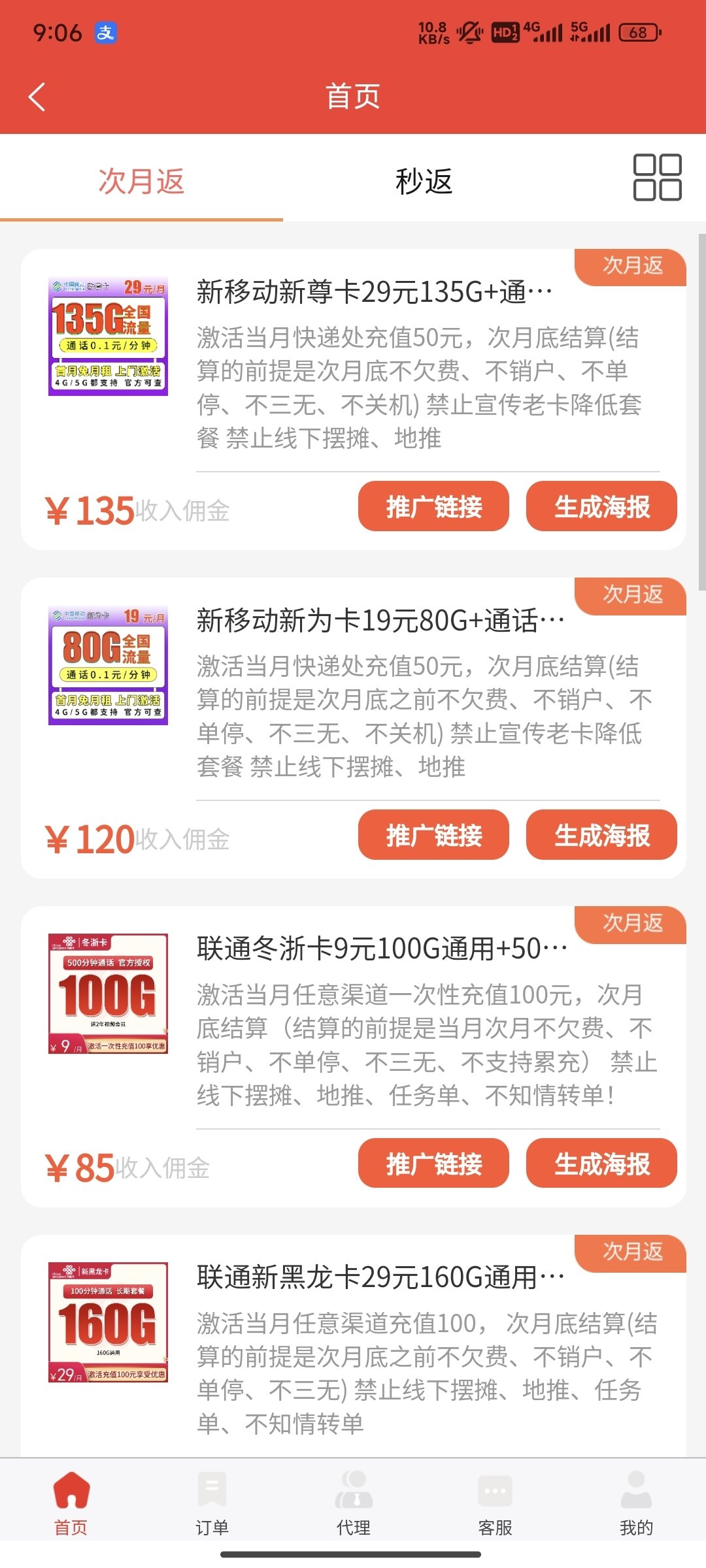Copy promo link for 联通冬浙卡9元100G

(433, 1164)
